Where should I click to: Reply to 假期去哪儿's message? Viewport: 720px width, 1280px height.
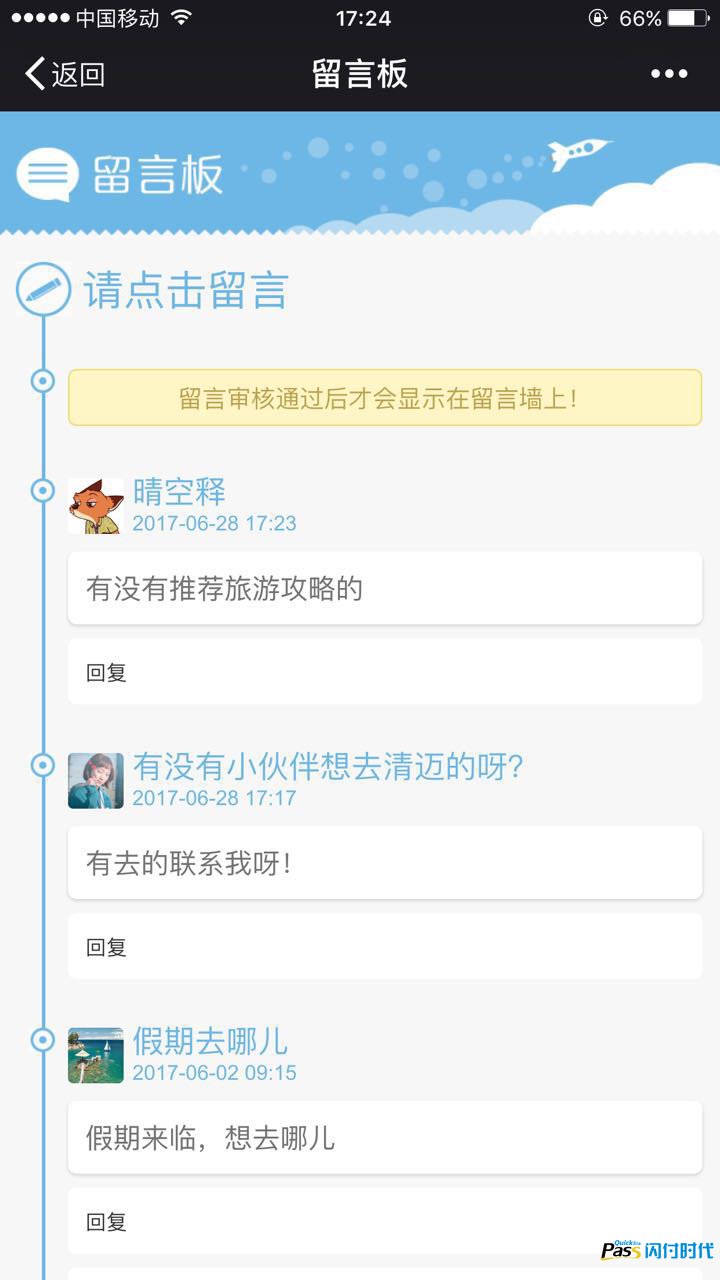point(385,1221)
